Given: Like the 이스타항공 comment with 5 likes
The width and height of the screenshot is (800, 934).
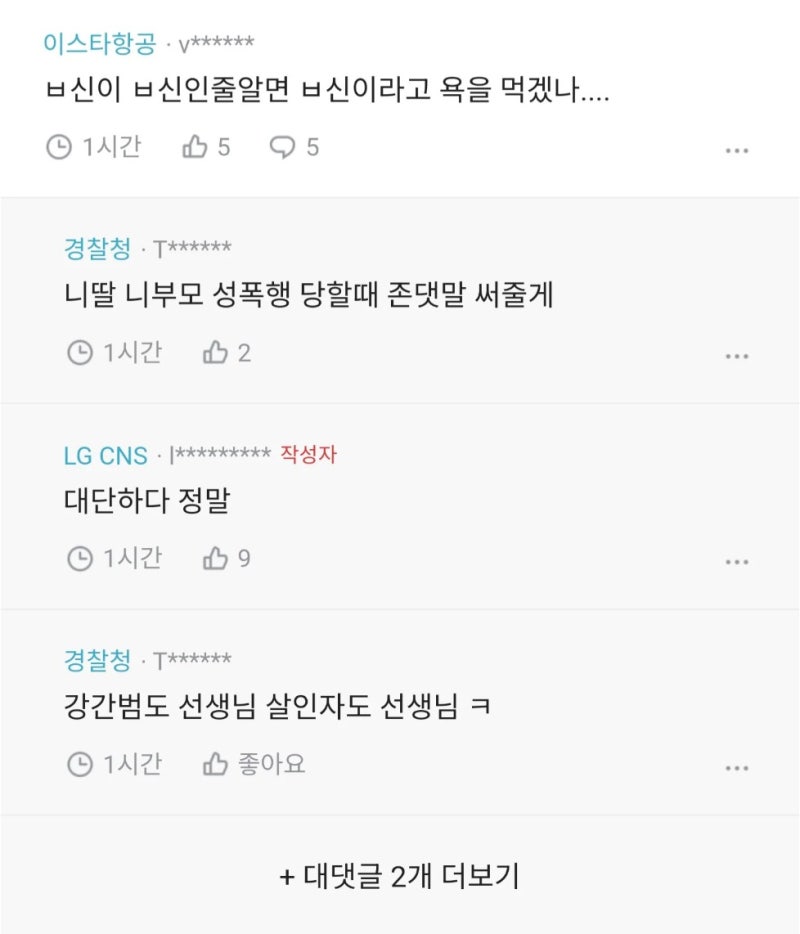Looking at the screenshot, I should tap(206, 147).
